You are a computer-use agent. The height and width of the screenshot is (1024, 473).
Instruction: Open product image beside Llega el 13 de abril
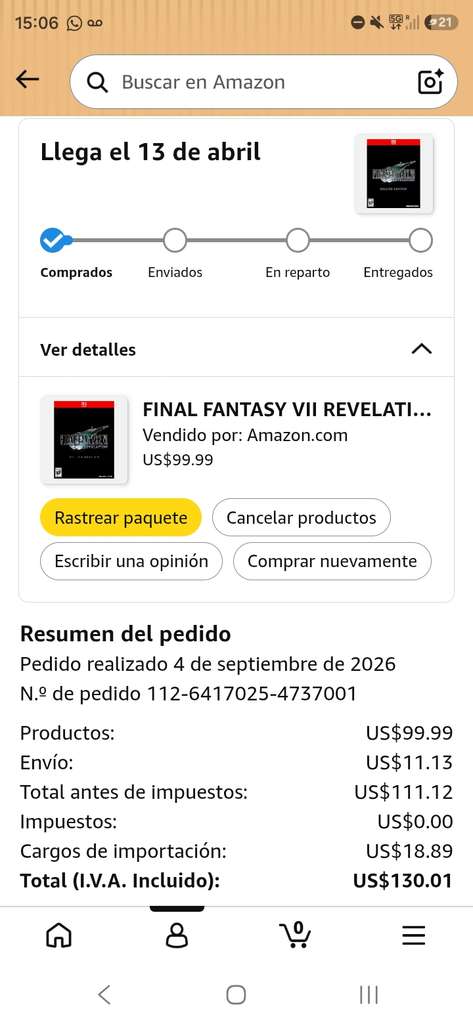(x=394, y=174)
